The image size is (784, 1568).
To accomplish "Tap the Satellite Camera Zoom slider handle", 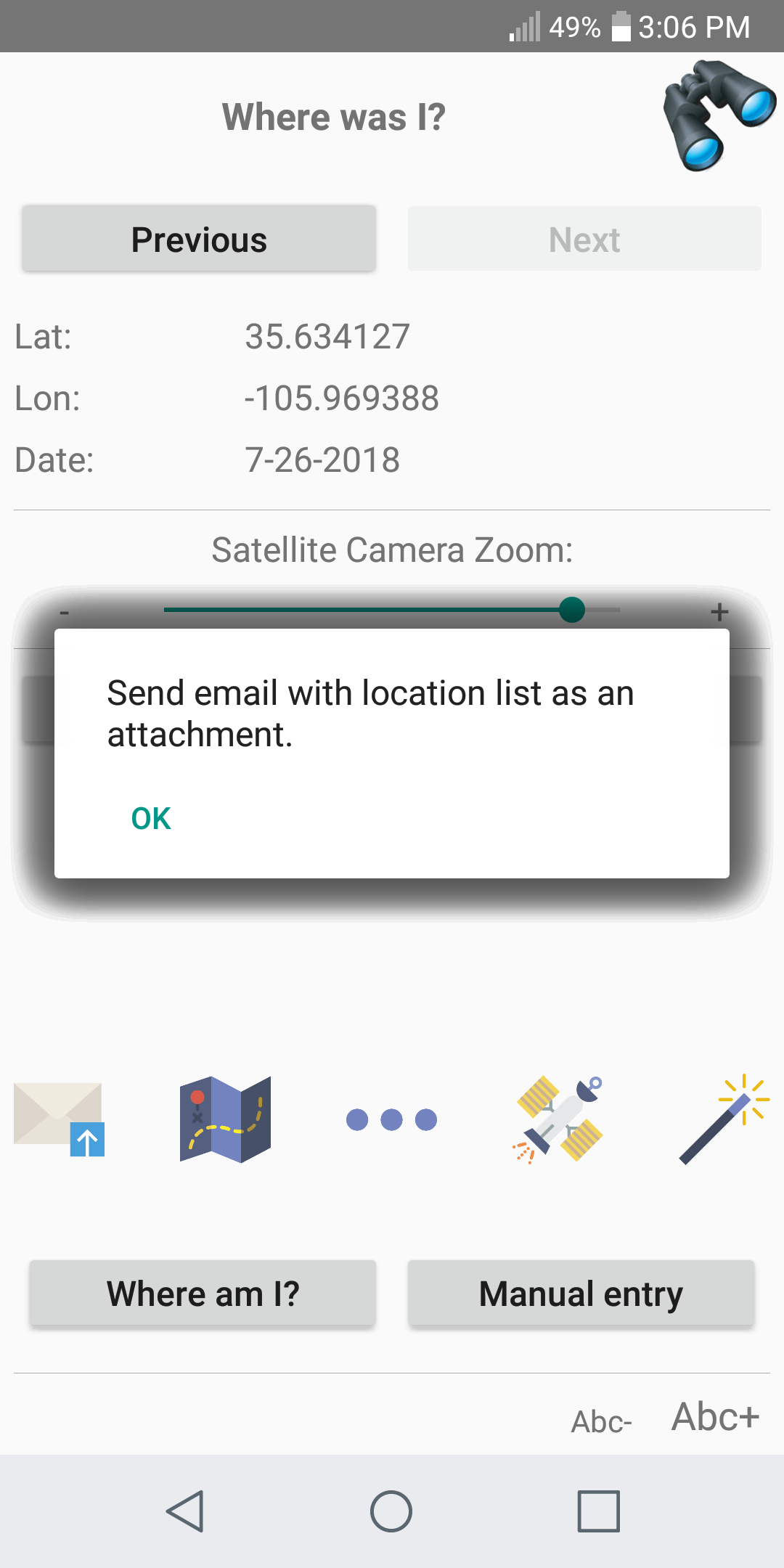I will pos(573,611).
